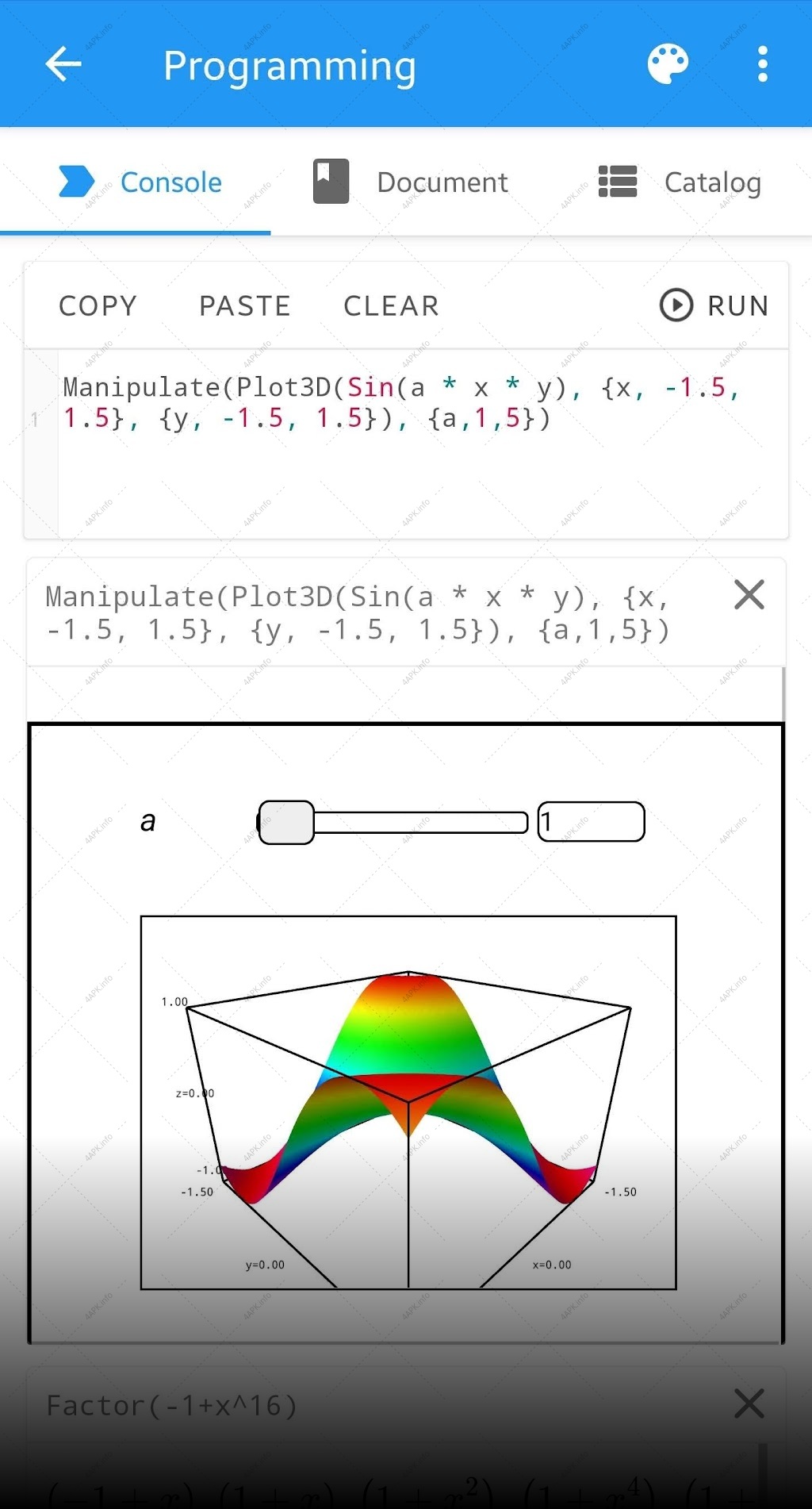Go back with the arrow icon
Viewport: 812px width, 1509px height.
point(63,64)
